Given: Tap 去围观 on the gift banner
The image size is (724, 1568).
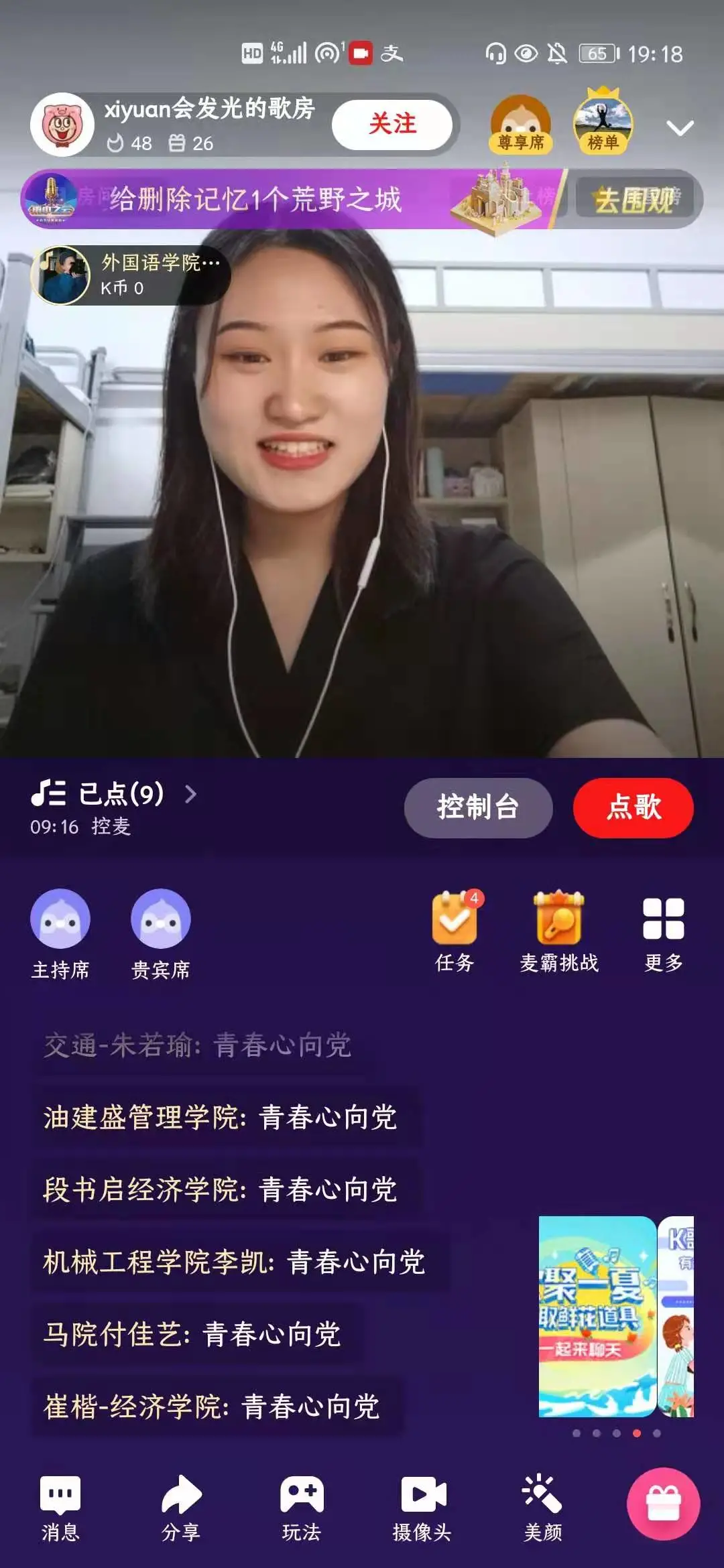Looking at the screenshot, I should (633, 199).
